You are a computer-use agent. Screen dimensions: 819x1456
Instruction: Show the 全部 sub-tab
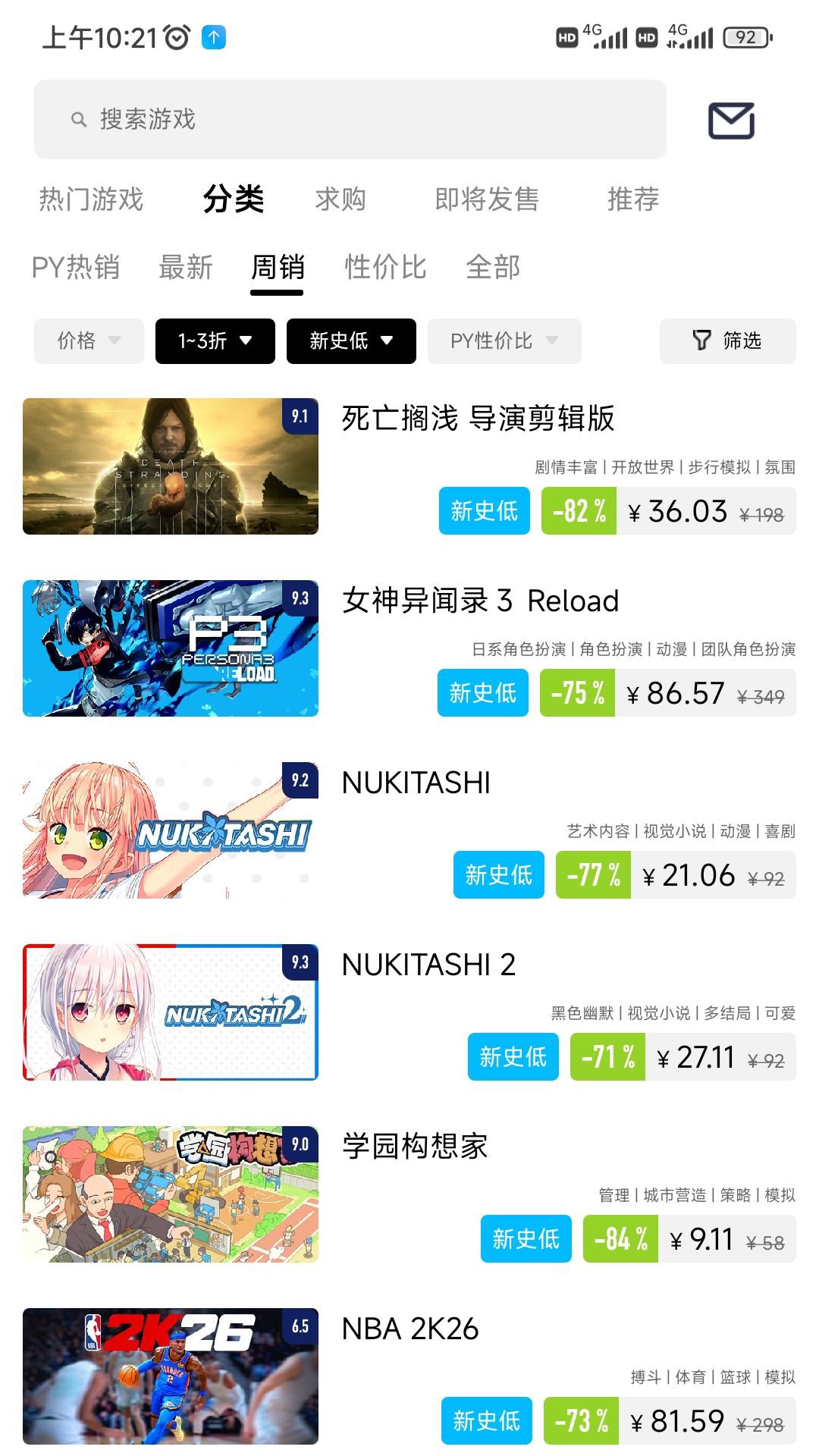coord(493,268)
